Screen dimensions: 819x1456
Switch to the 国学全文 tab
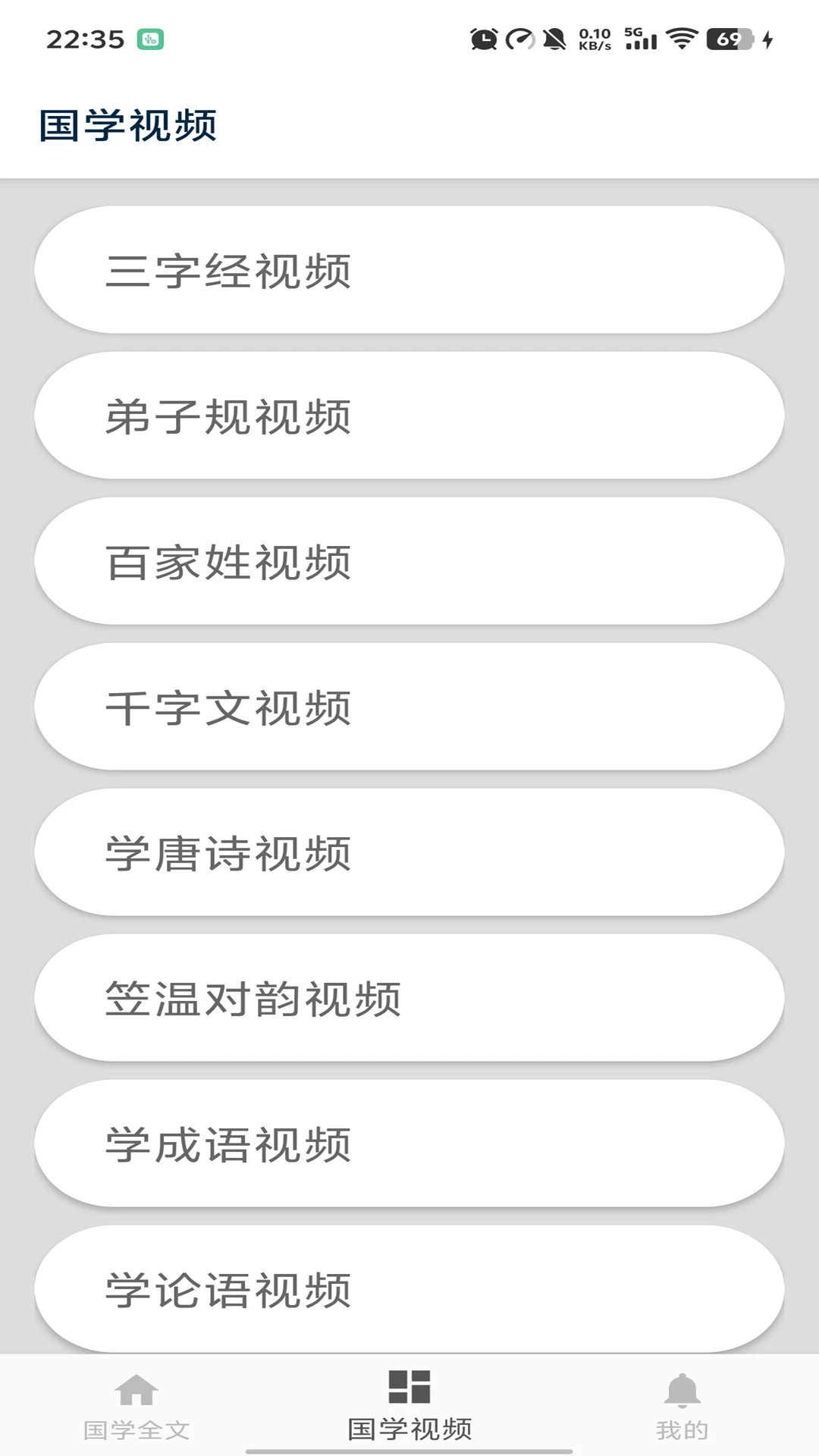(136, 1426)
